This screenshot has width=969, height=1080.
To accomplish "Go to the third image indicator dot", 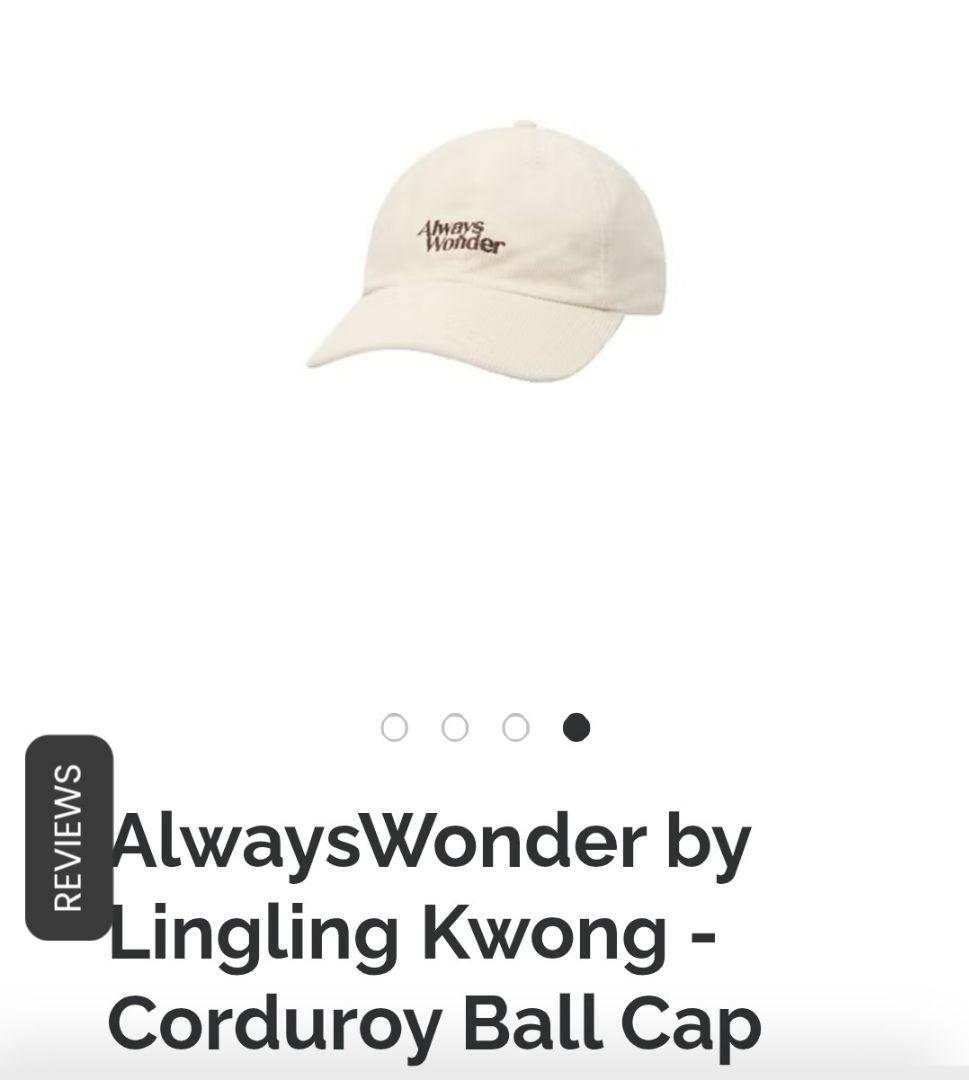I will 516,728.
